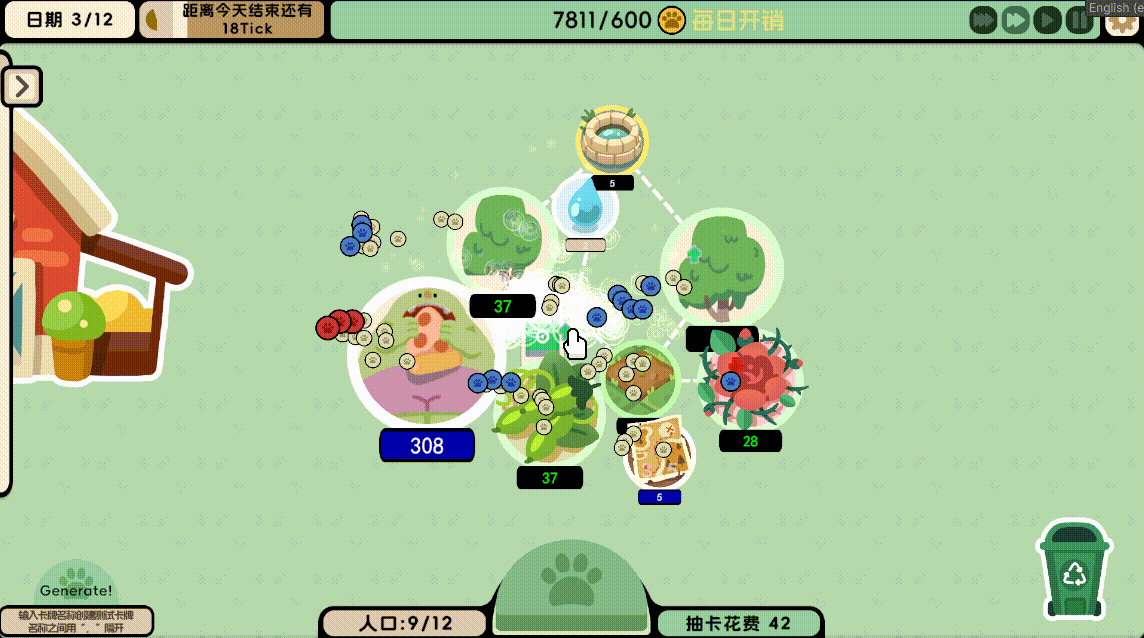The image size is (1144, 638).
Task: Select the well card at the top
Action: (x=612, y=140)
